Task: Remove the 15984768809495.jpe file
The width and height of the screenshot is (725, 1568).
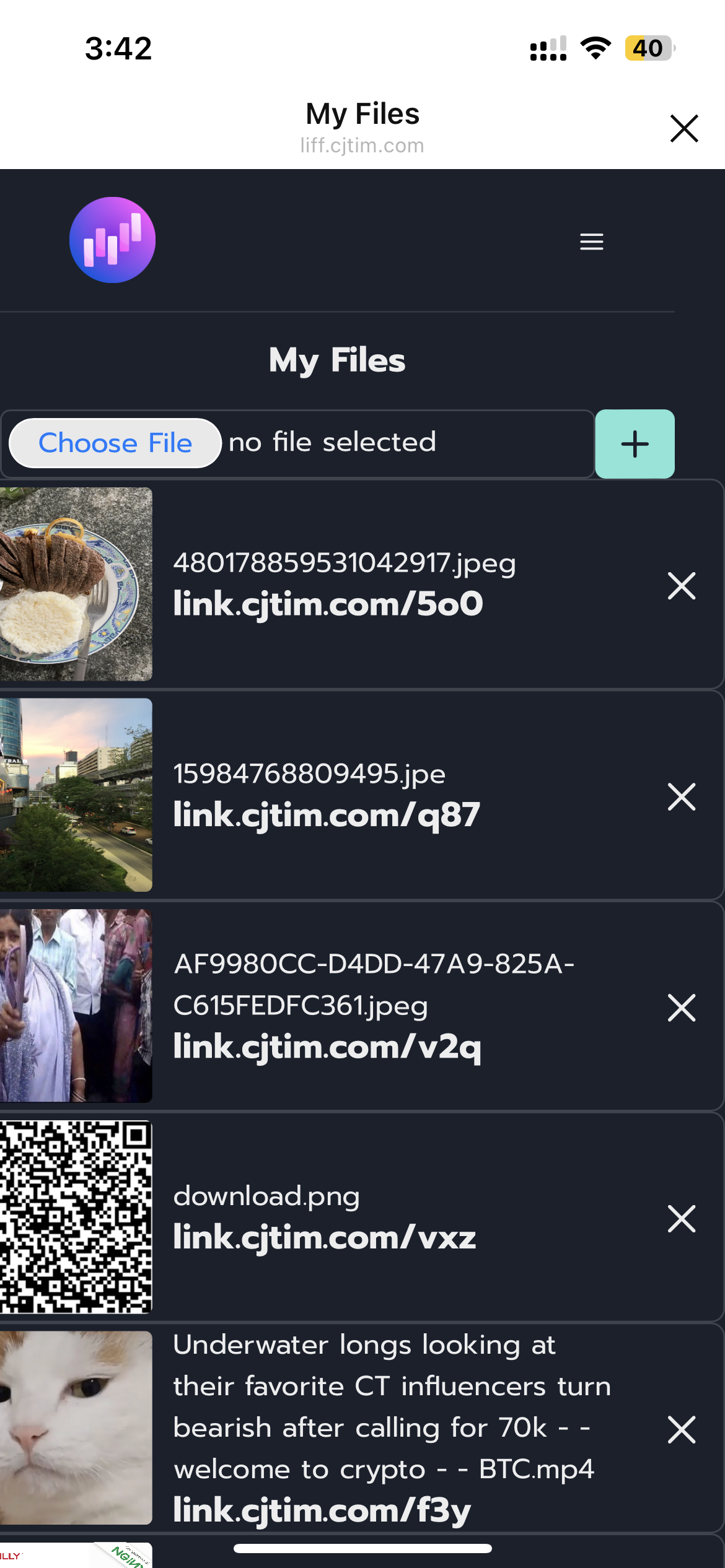Action: click(x=681, y=796)
